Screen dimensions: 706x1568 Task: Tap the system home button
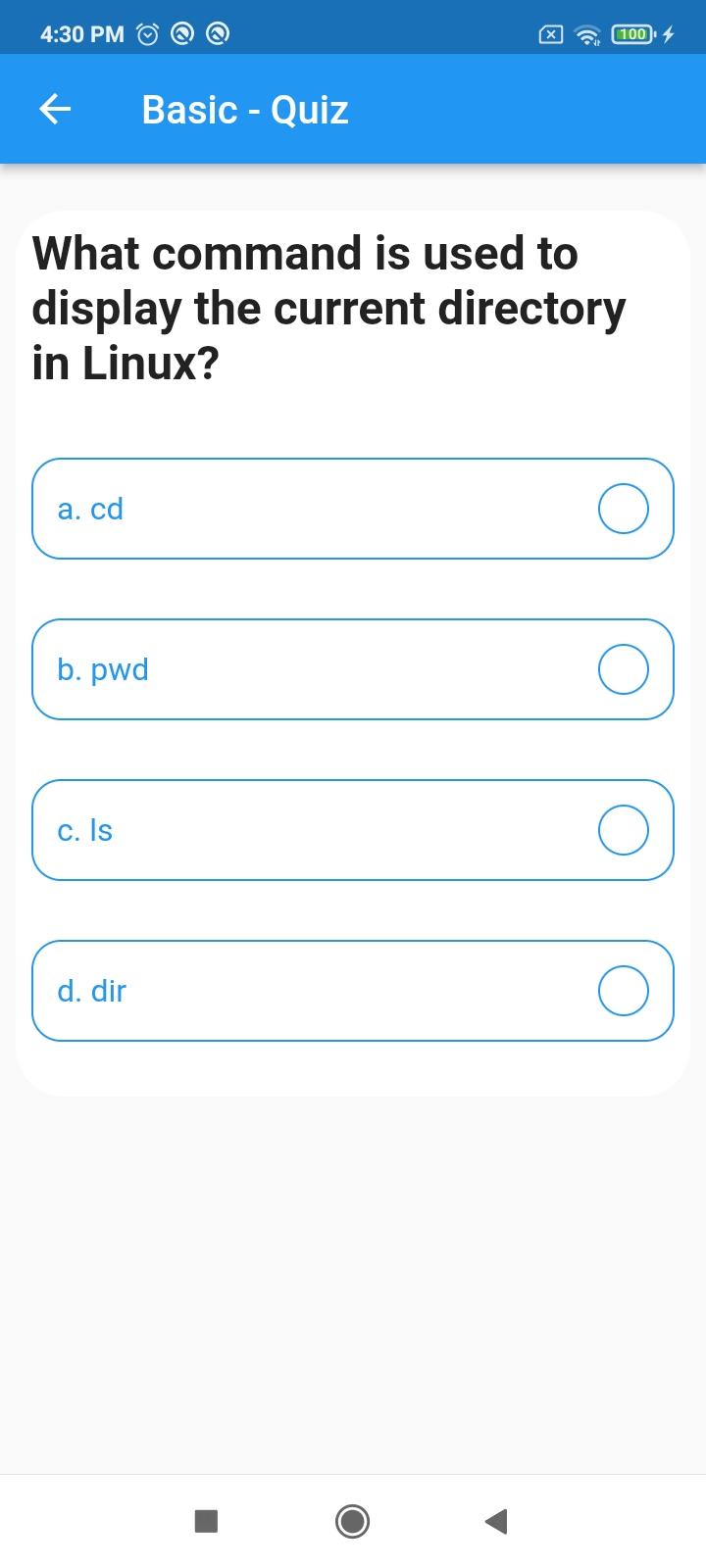pyautogui.click(x=353, y=1521)
